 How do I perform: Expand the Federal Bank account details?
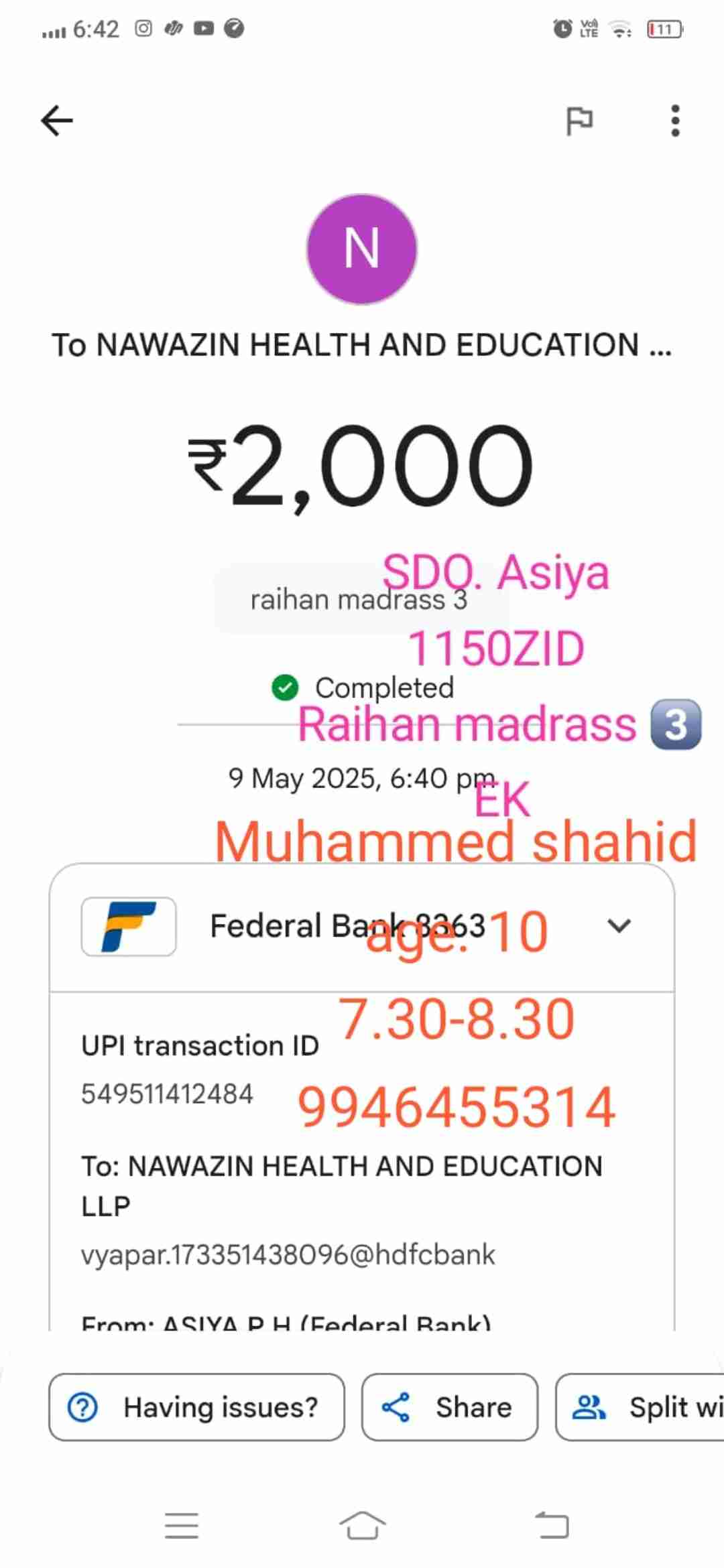[618, 926]
